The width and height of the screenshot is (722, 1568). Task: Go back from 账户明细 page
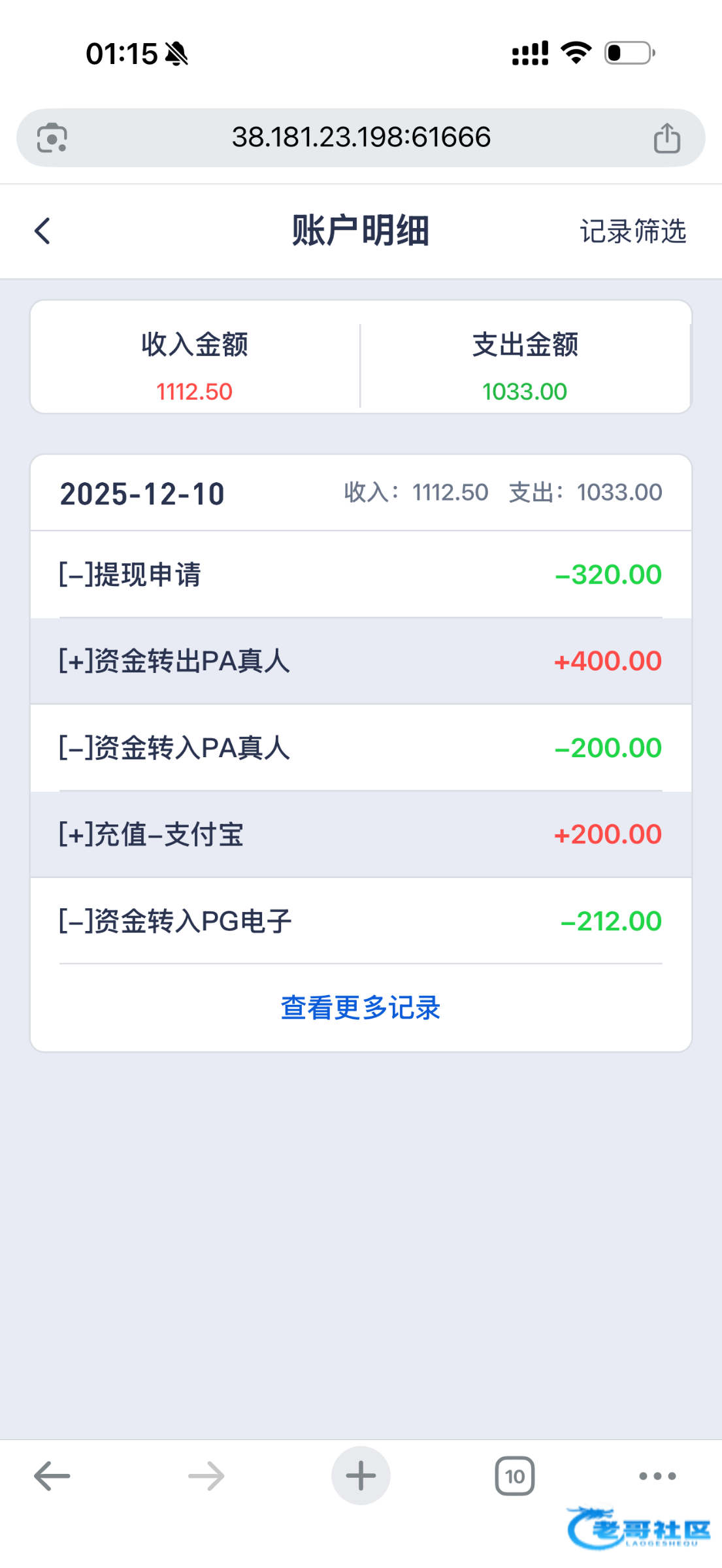[42, 231]
